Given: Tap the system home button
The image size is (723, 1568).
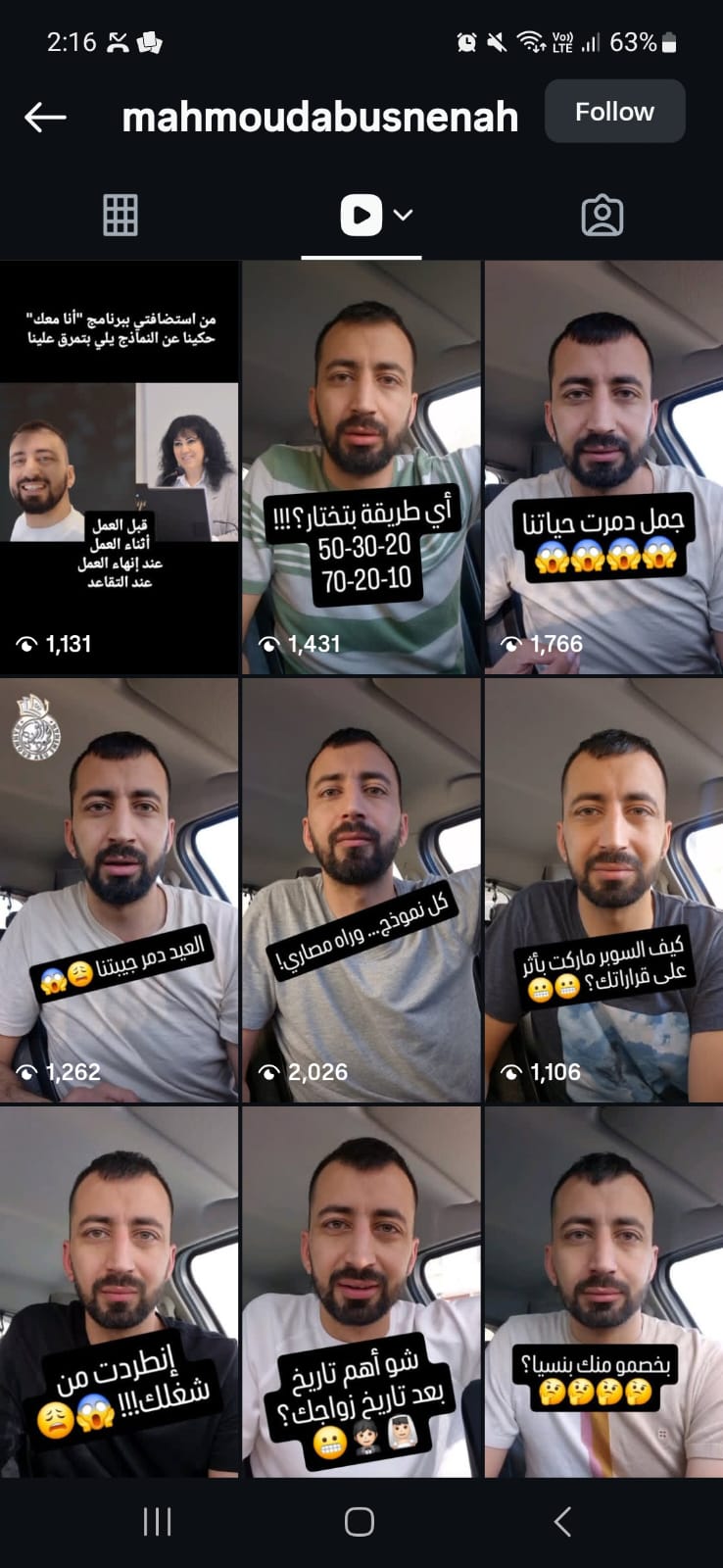Looking at the screenshot, I should point(360,1522).
